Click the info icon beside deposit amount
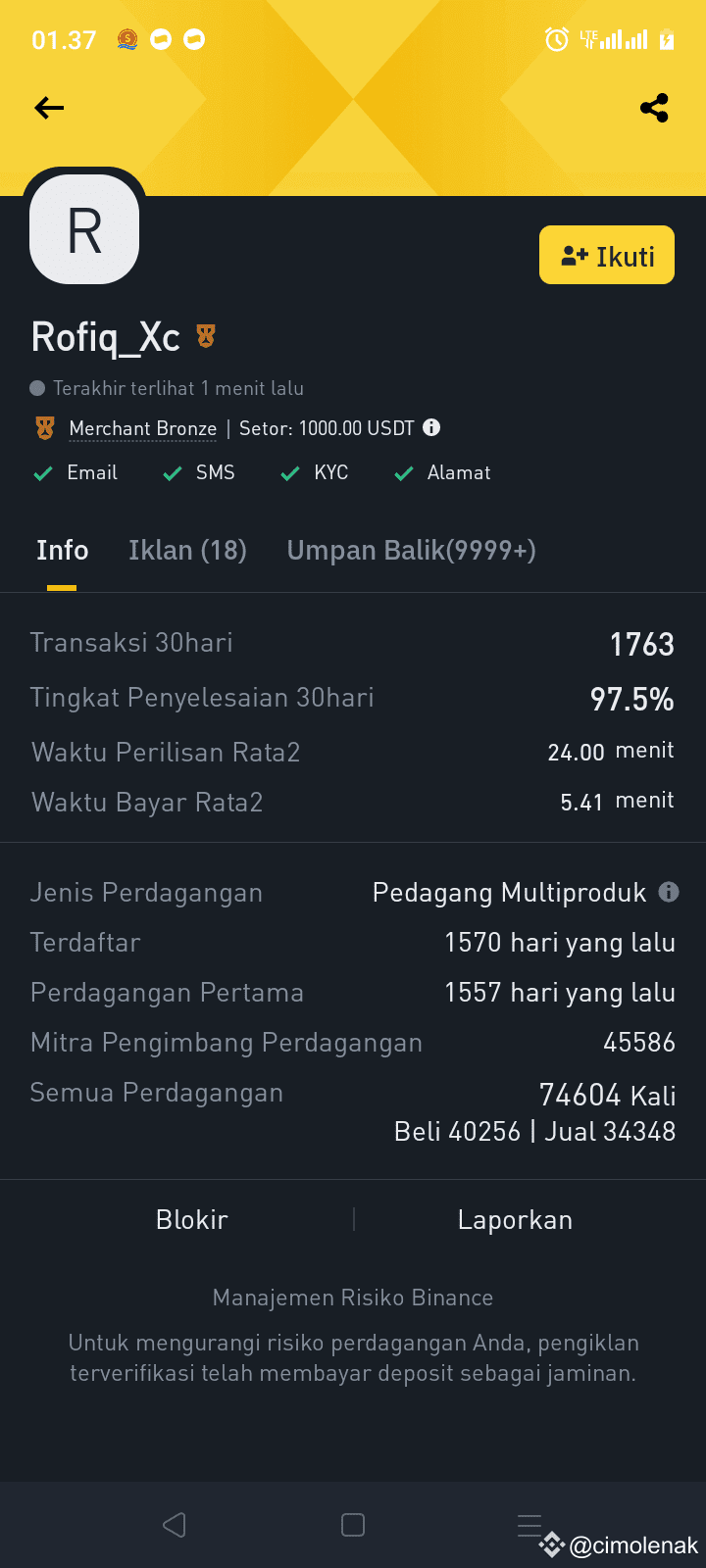 429,427
